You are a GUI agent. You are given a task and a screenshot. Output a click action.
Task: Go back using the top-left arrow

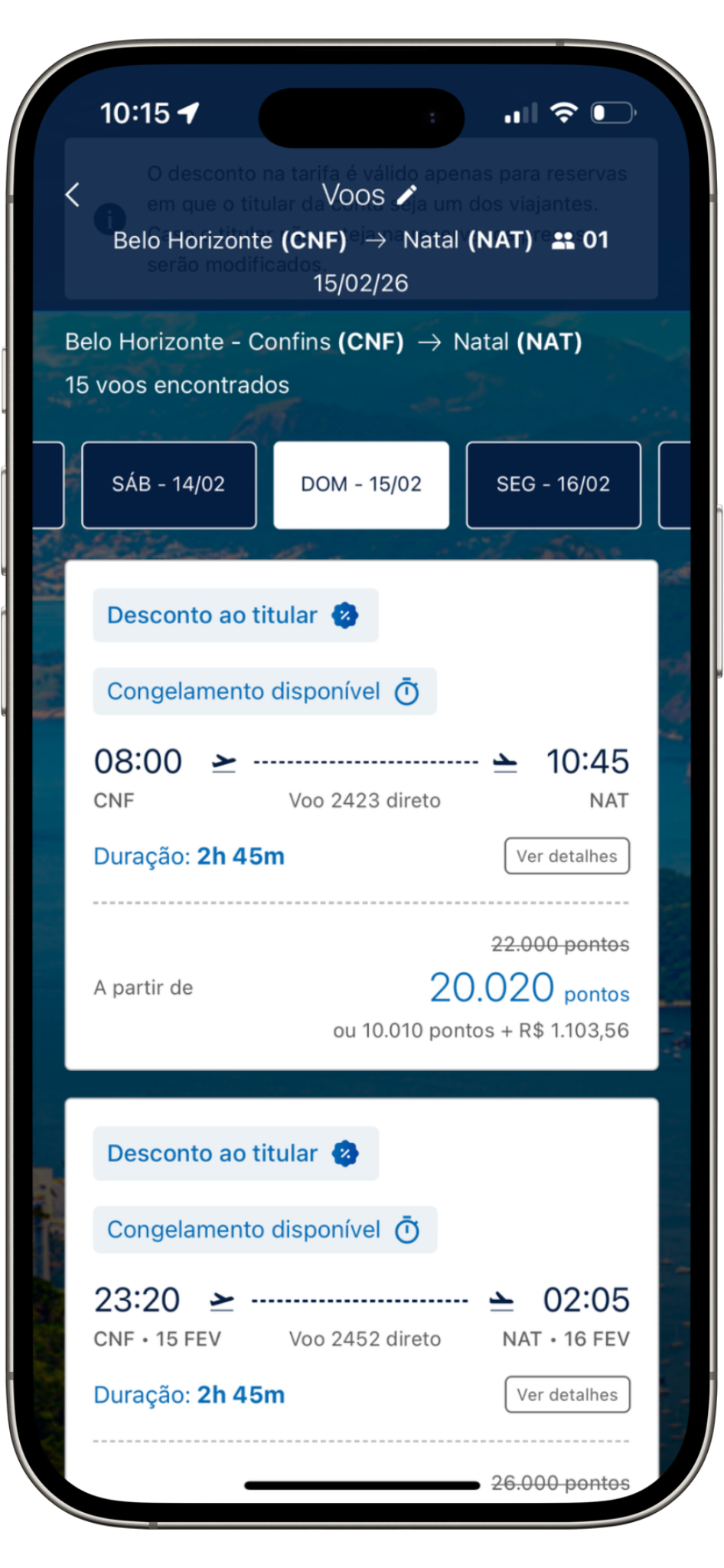[73, 195]
